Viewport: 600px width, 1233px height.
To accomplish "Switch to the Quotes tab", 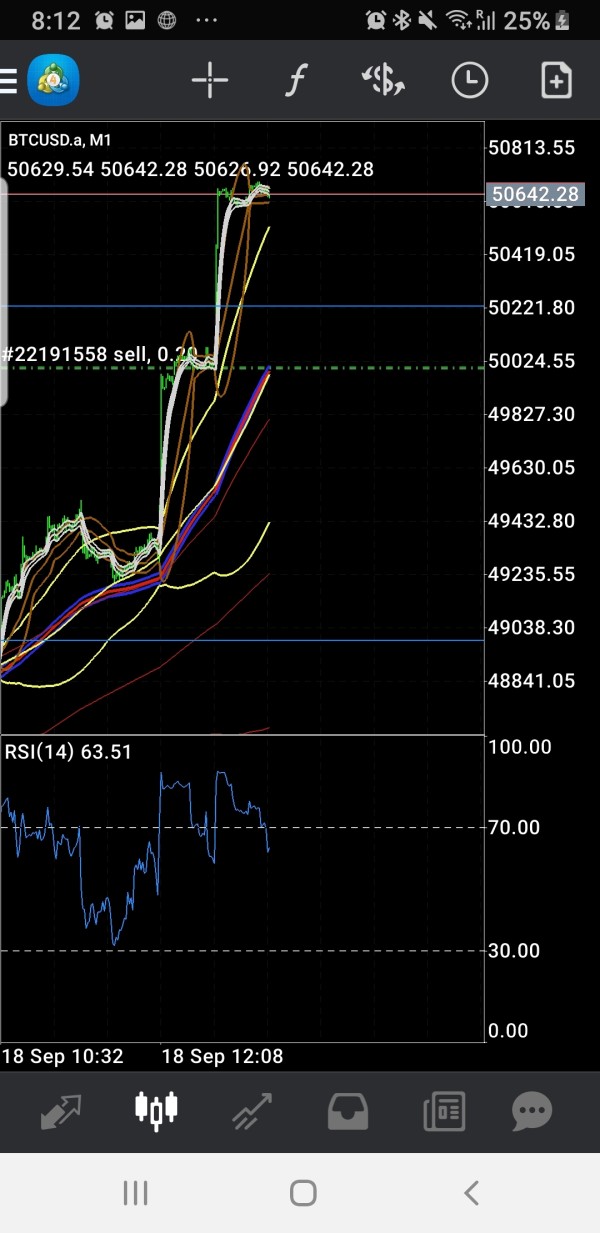I will pos(61,1111).
